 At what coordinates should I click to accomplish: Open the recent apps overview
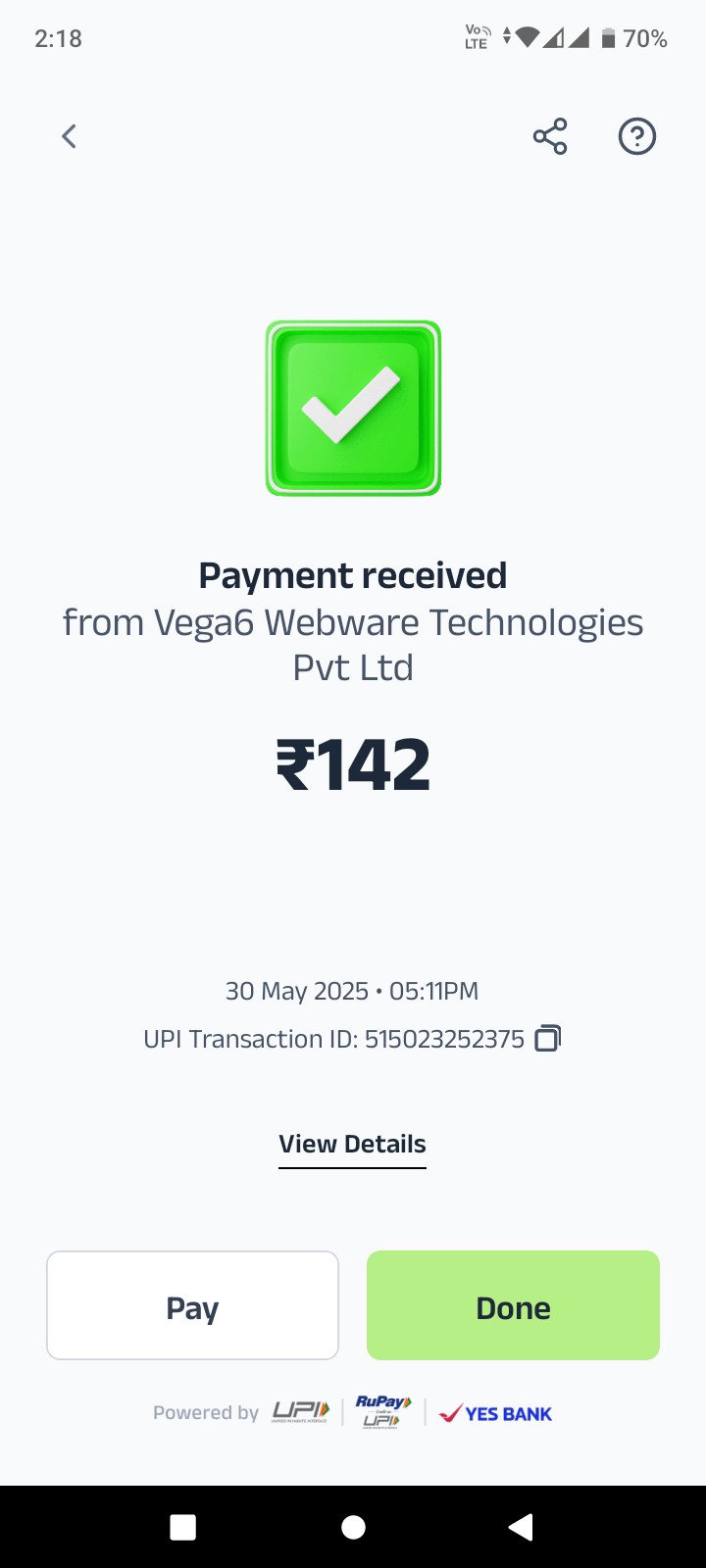coord(183,1527)
